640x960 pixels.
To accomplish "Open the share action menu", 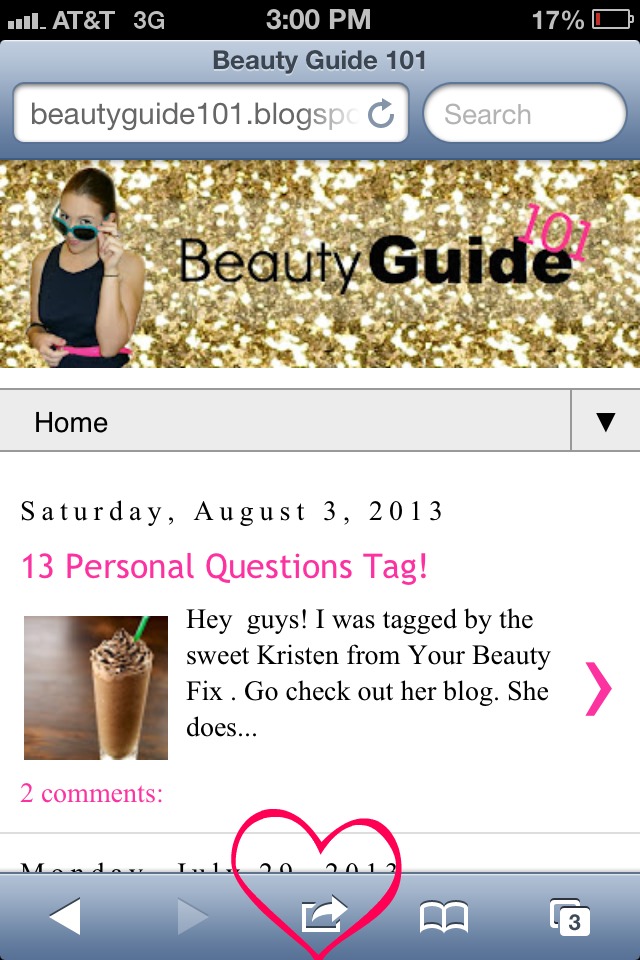I will pos(323,914).
